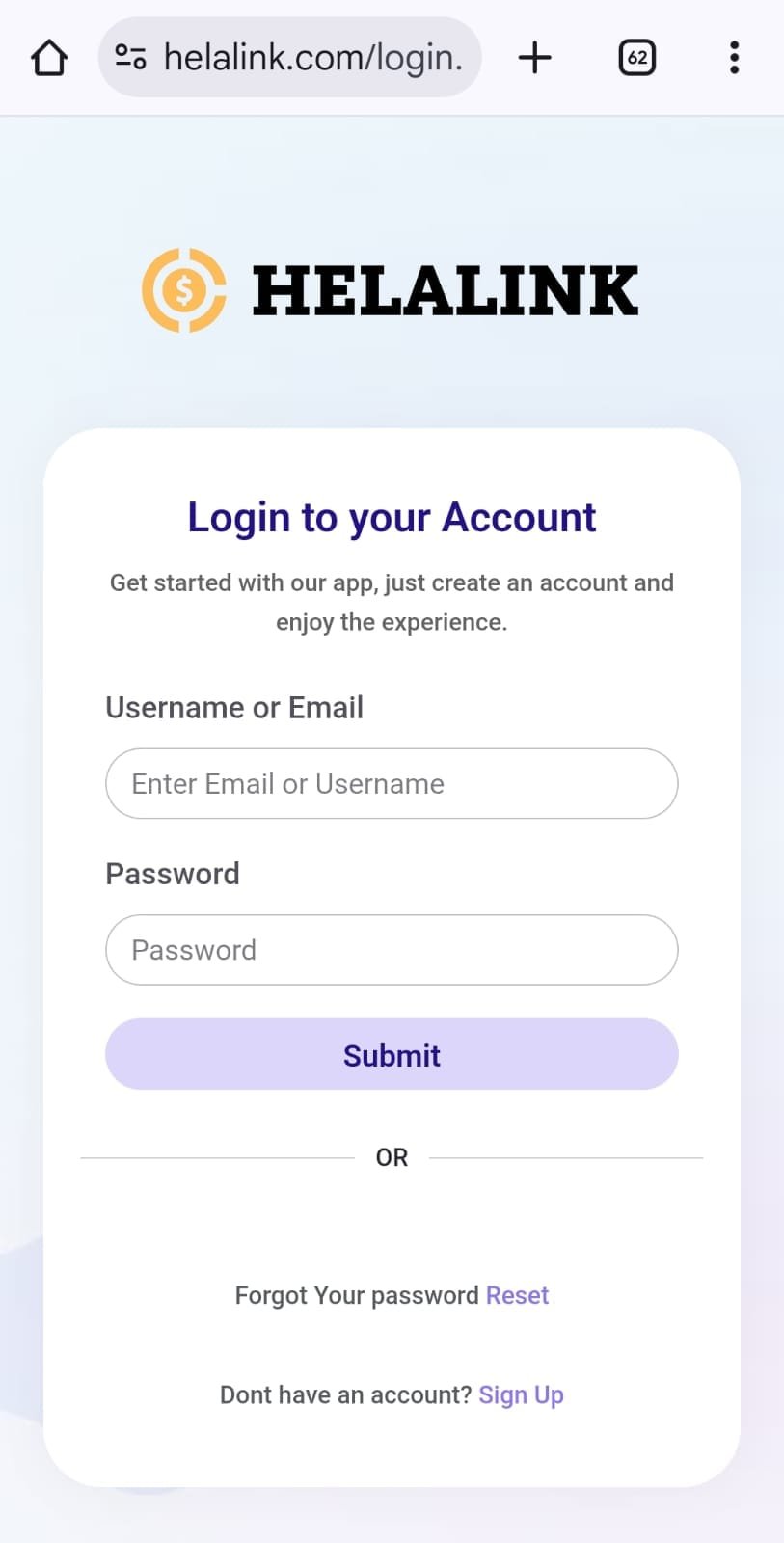This screenshot has width=784, height=1543.
Task: Click the app description text under the heading
Action: tap(392, 602)
